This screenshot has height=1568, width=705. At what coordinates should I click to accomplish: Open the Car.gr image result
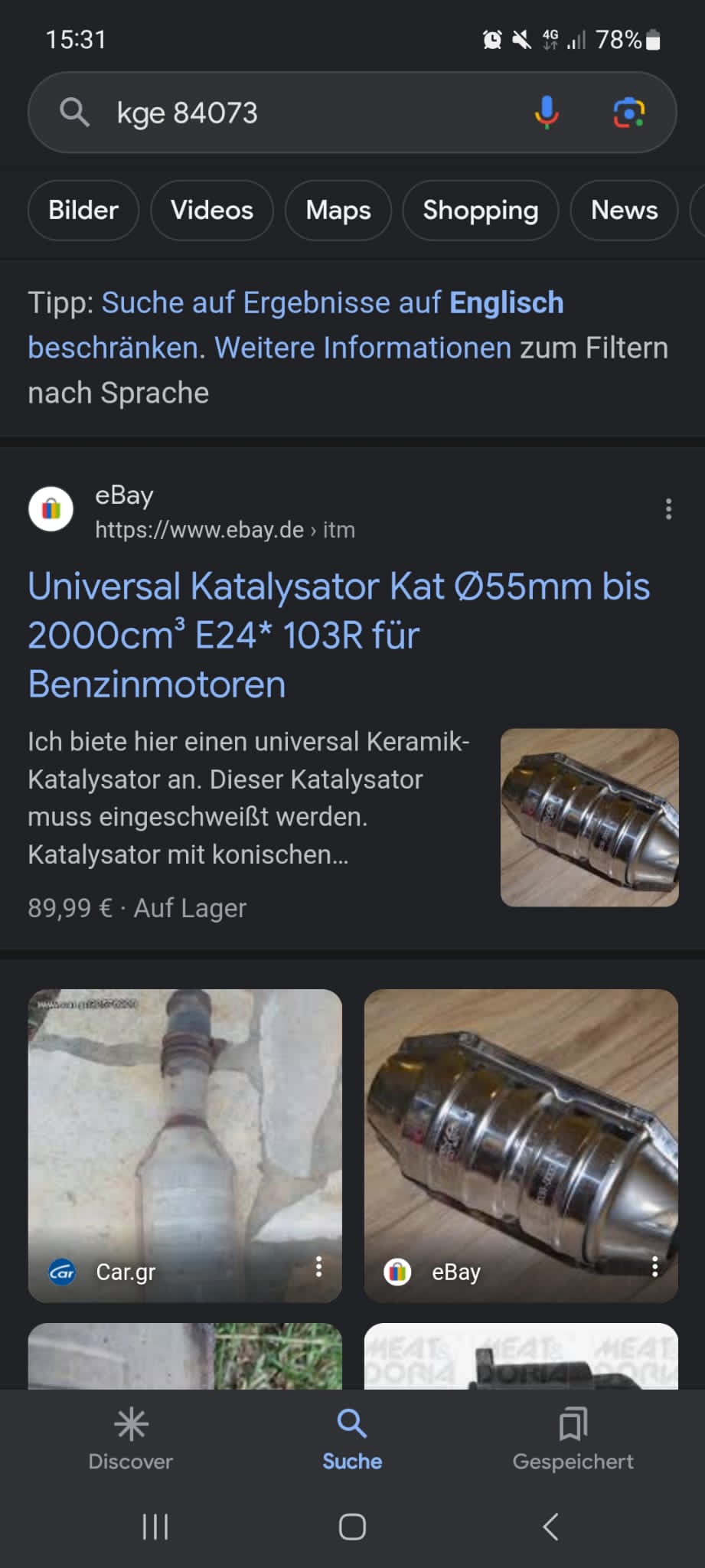point(184,1133)
